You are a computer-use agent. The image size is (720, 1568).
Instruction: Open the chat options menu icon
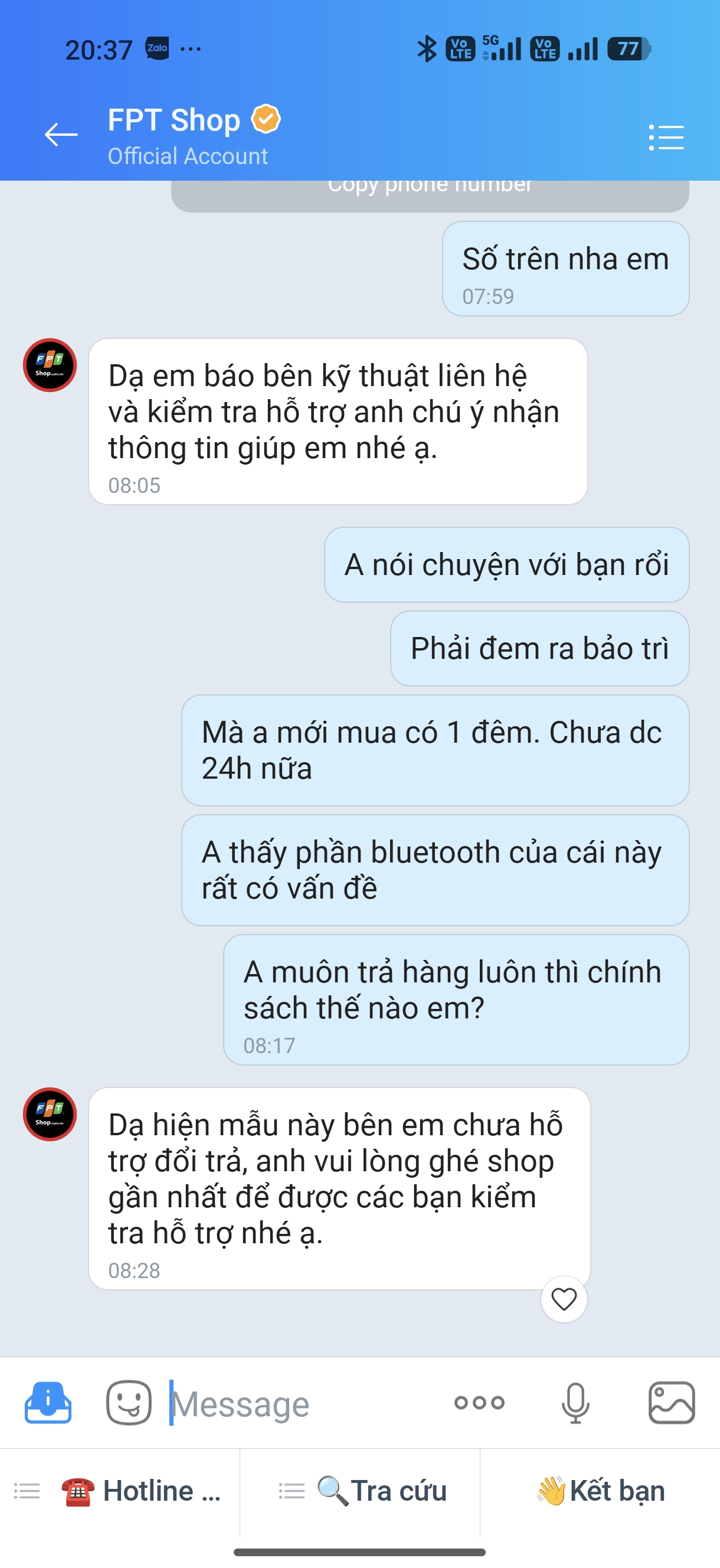point(666,137)
